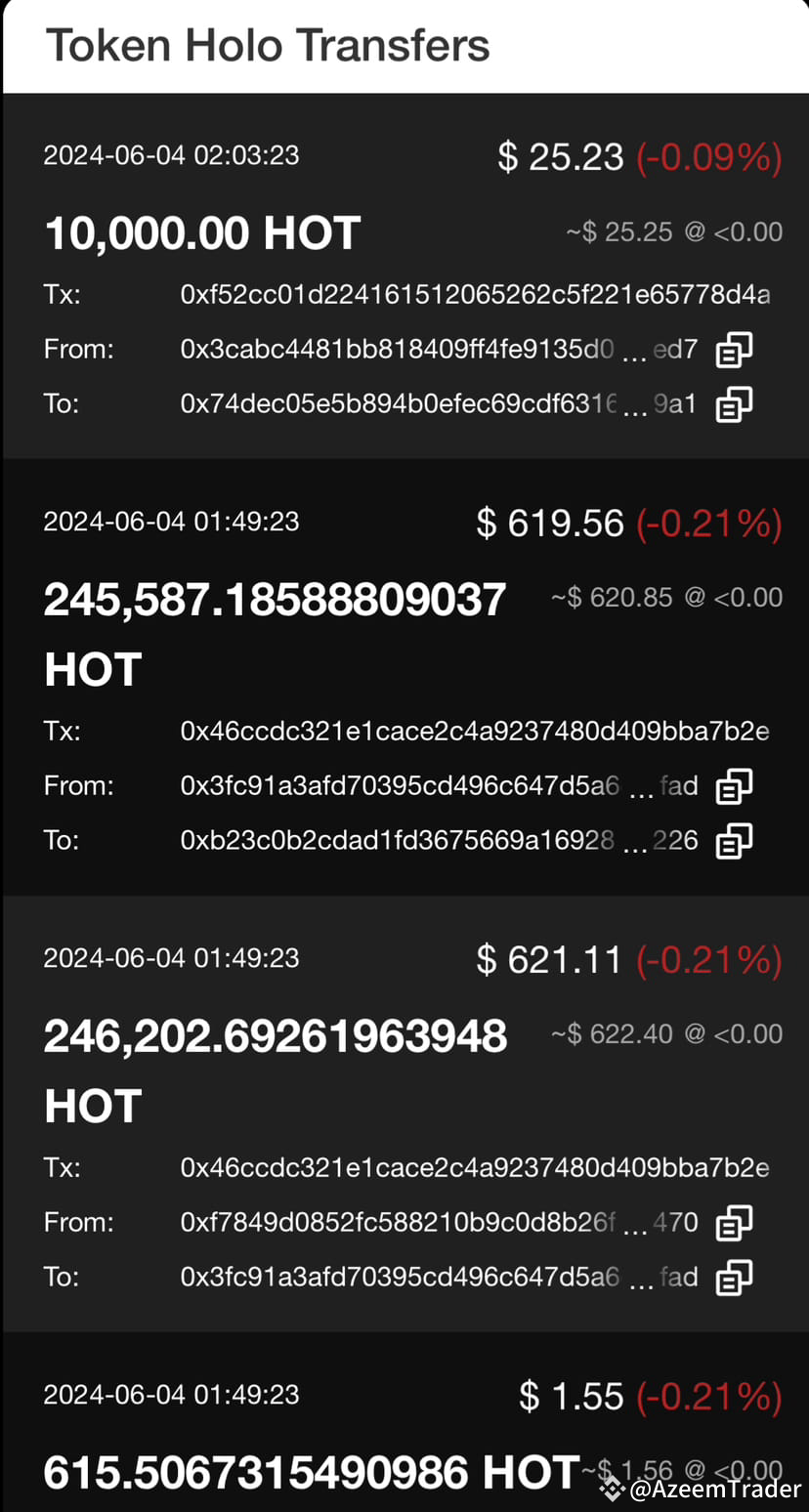Click the 245,587.18588809037 HOT amount

(275, 599)
